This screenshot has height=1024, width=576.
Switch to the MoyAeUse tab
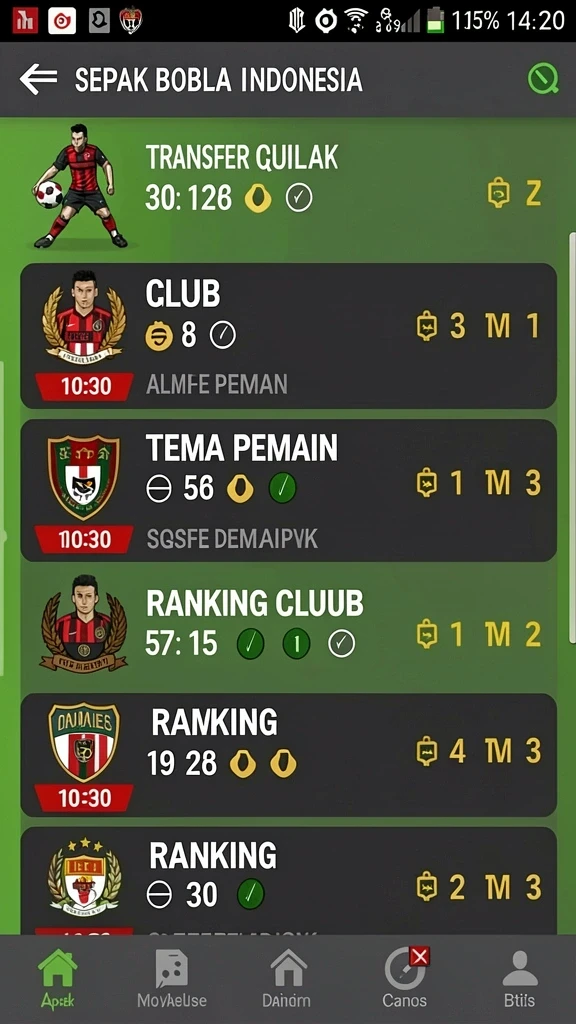point(172,979)
